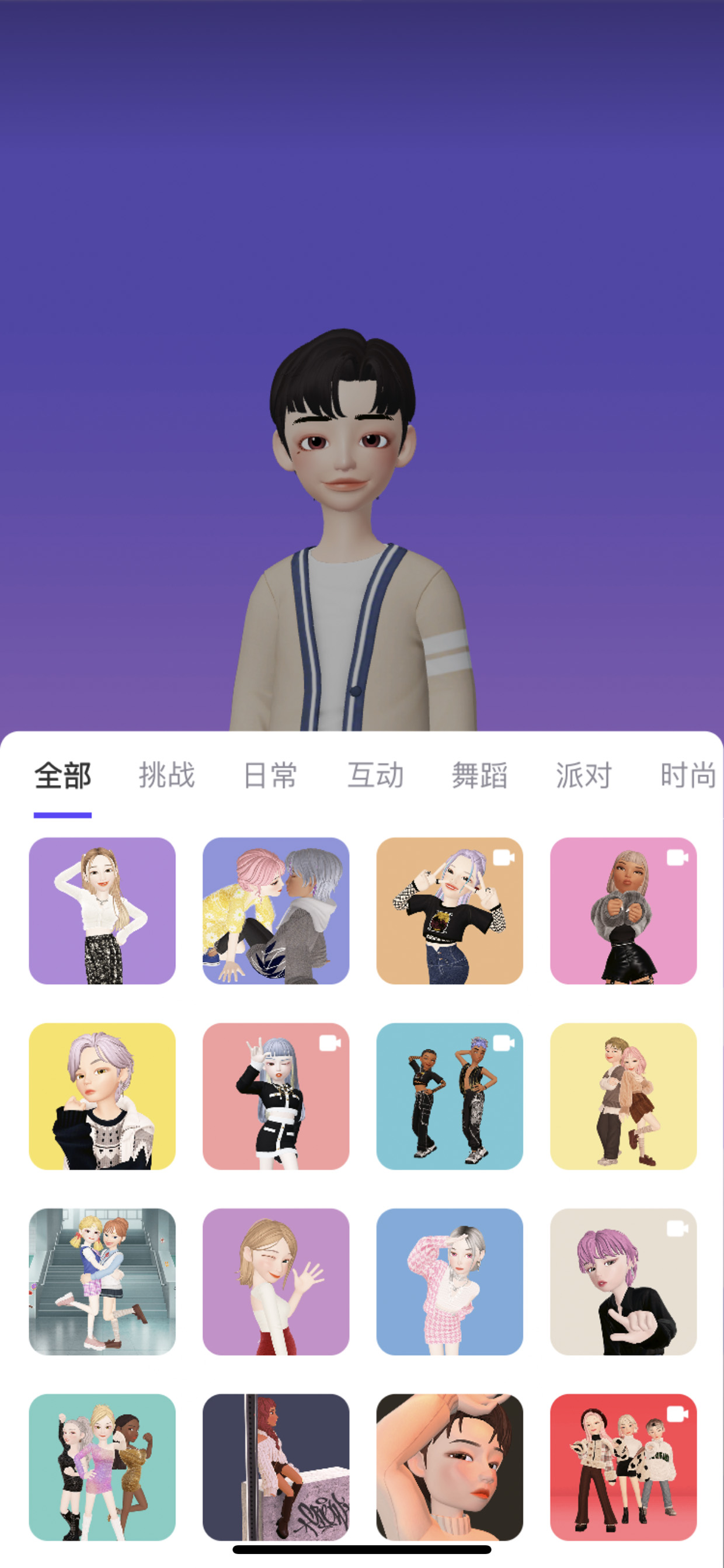Open the pink tile with gray fur jacket

(623, 911)
